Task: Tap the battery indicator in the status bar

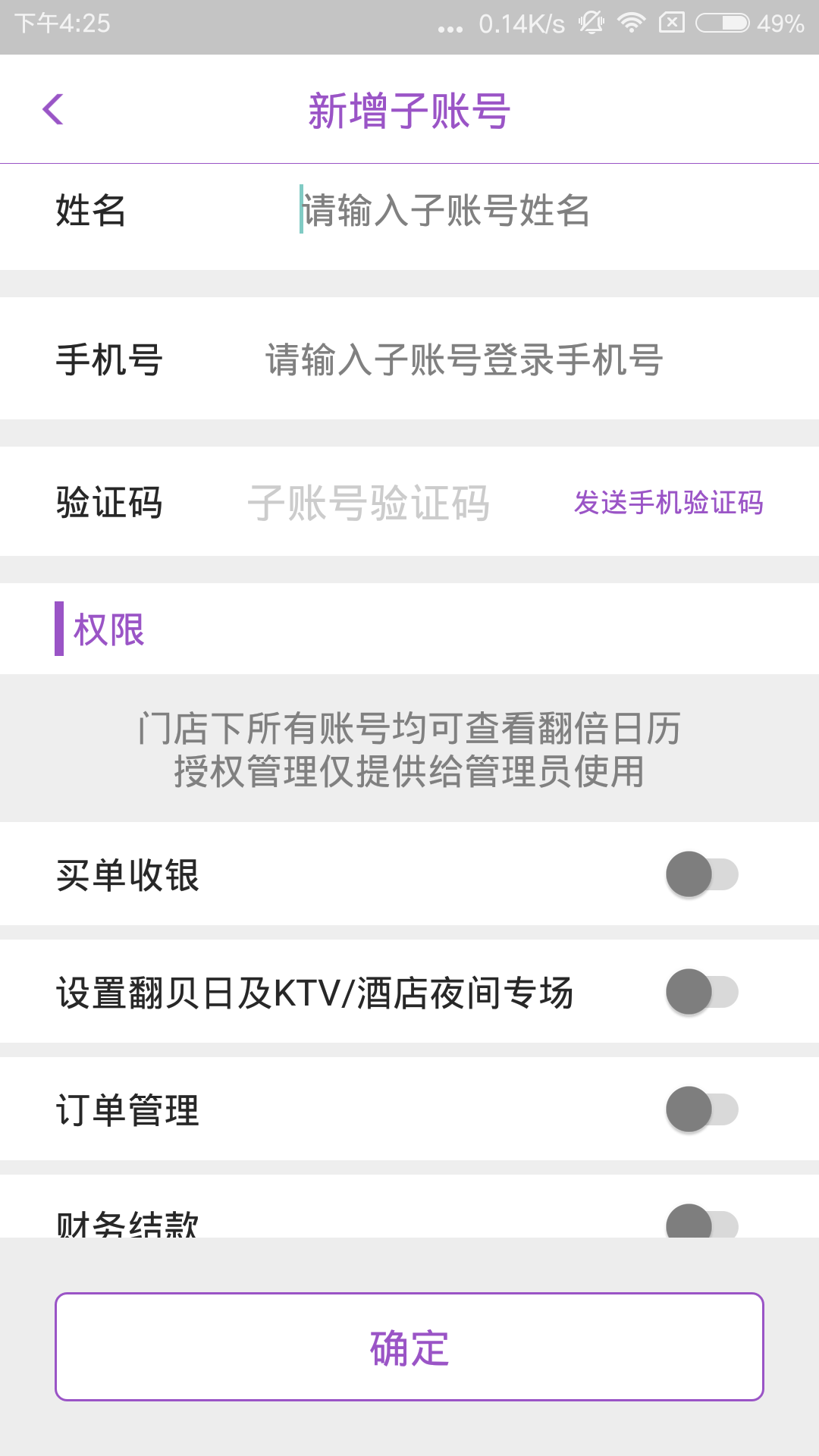Action: 722,23
